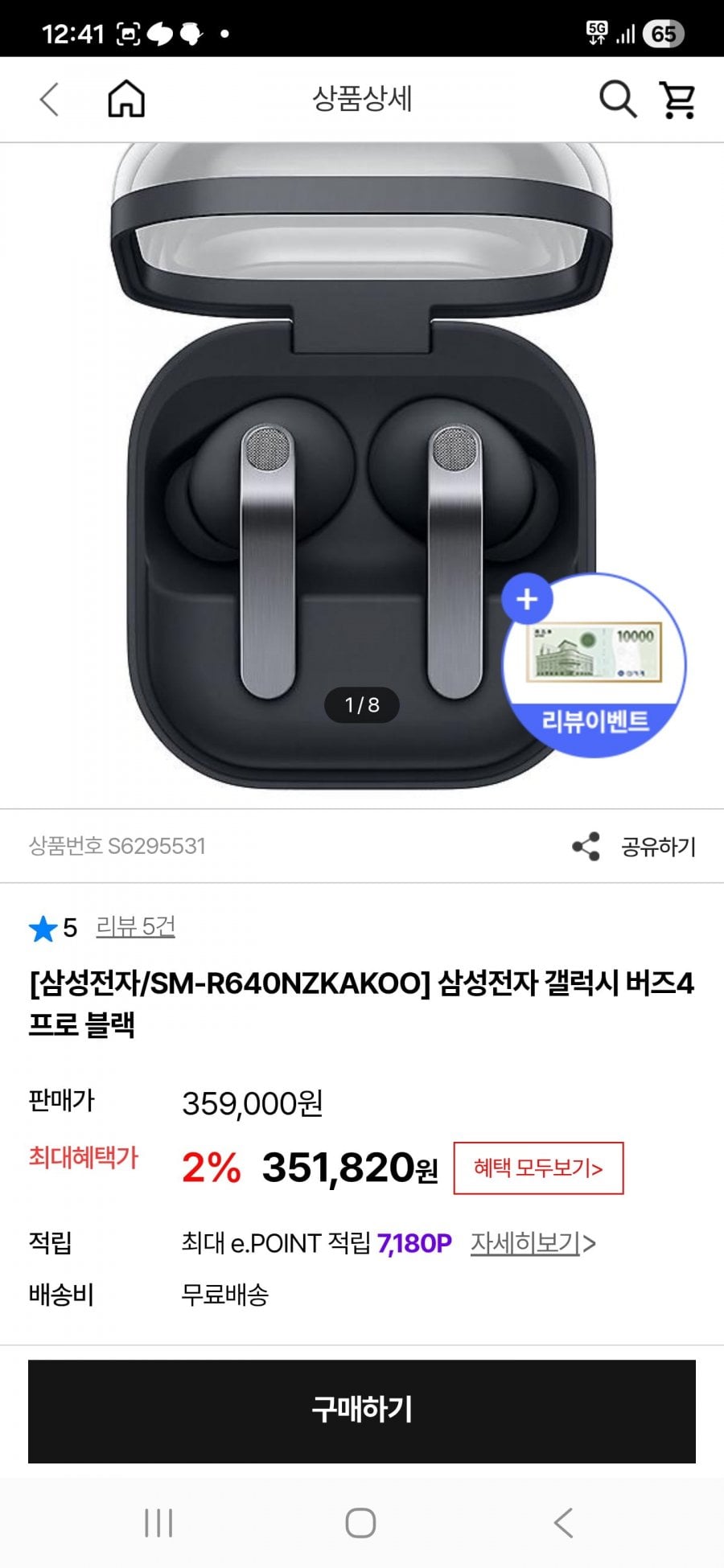
Task: Open 자세히보기 for e.POINT details
Action: (x=533, y=1243)
